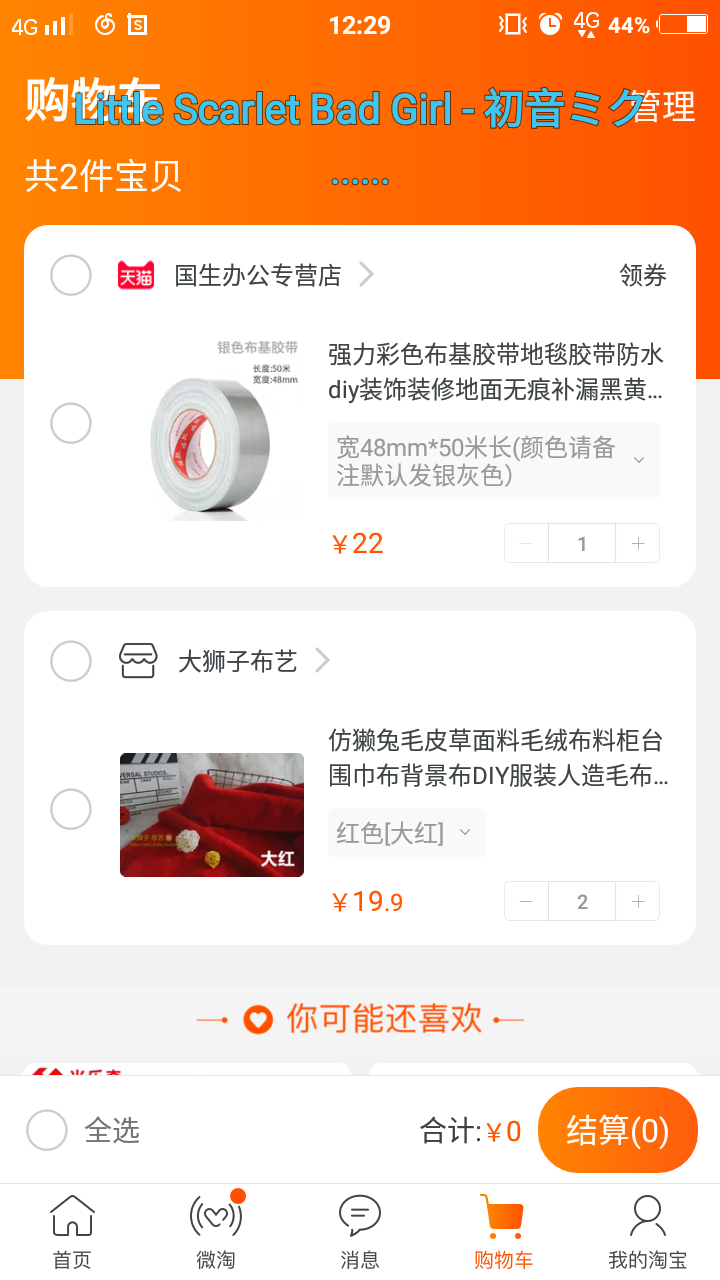
Task: View the red fur fabric product image
Action: pyautogui.click(x=212, y=815)
